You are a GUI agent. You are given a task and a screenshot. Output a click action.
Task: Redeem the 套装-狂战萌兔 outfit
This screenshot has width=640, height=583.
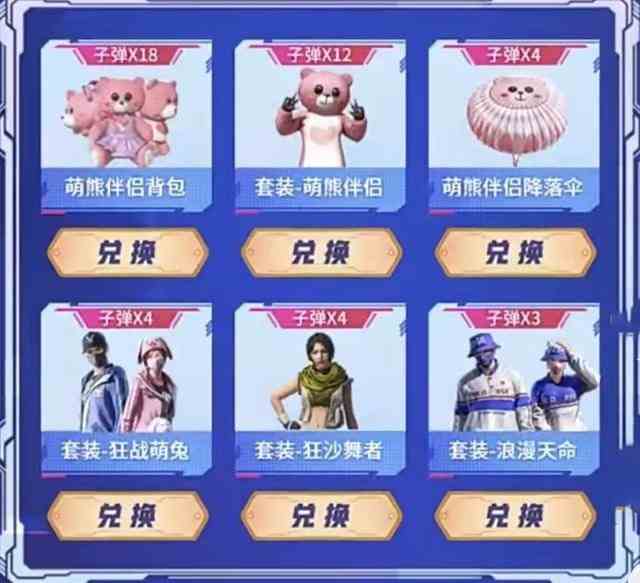pos(127,517)
